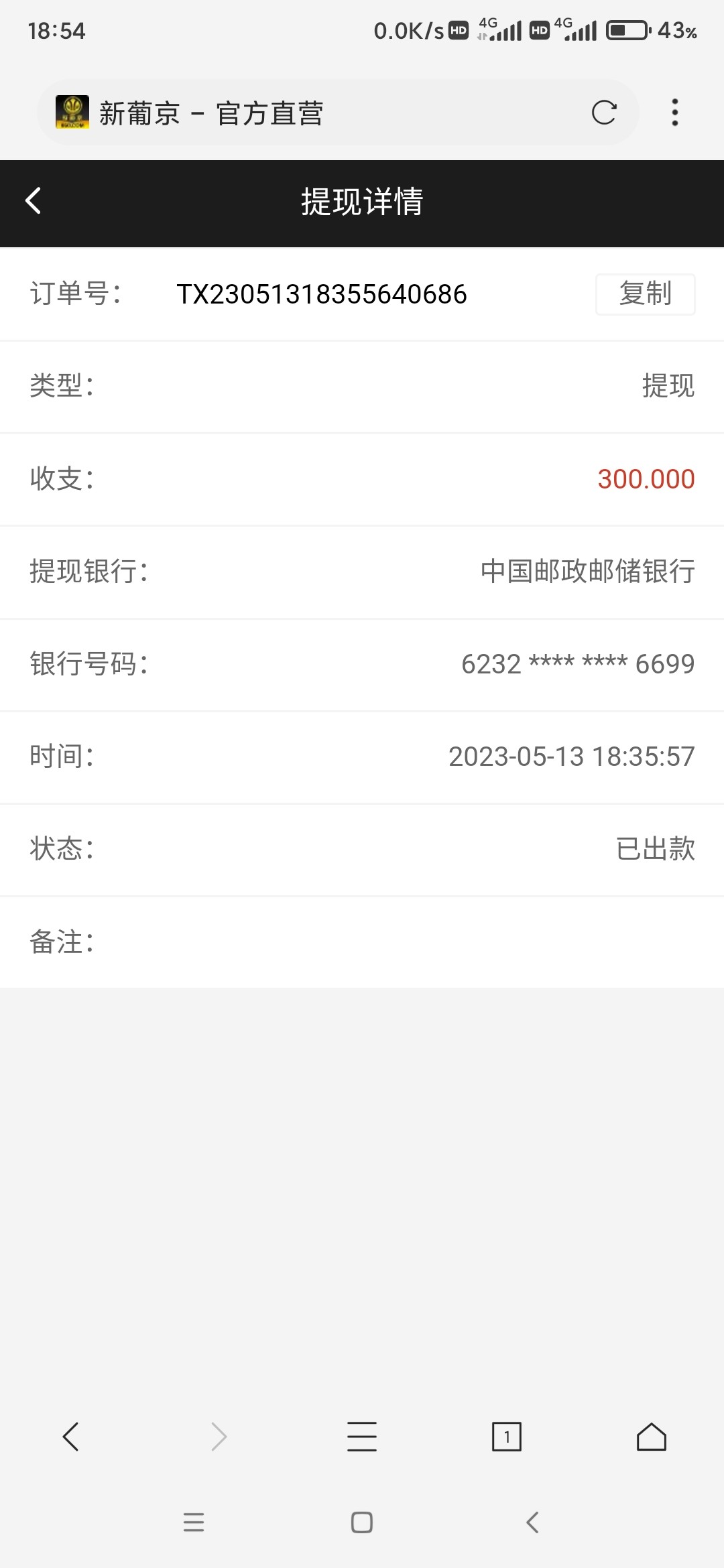Tap the back arrow on 提现详情 header
This screenshot has height=1568, width=724.
pyautogui.click(x=32, y=201)
